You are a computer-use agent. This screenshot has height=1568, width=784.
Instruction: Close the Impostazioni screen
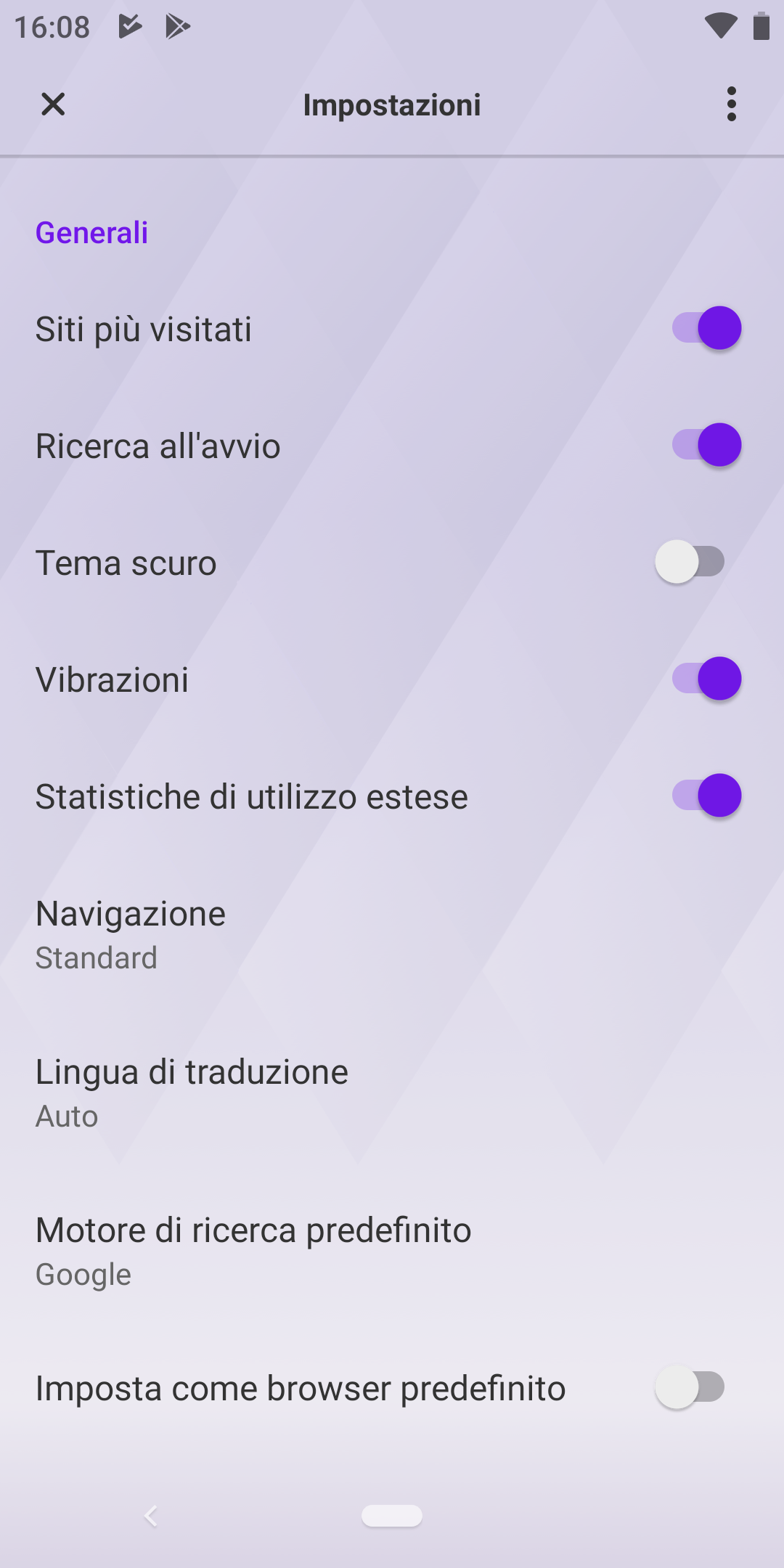coord(53,105)
